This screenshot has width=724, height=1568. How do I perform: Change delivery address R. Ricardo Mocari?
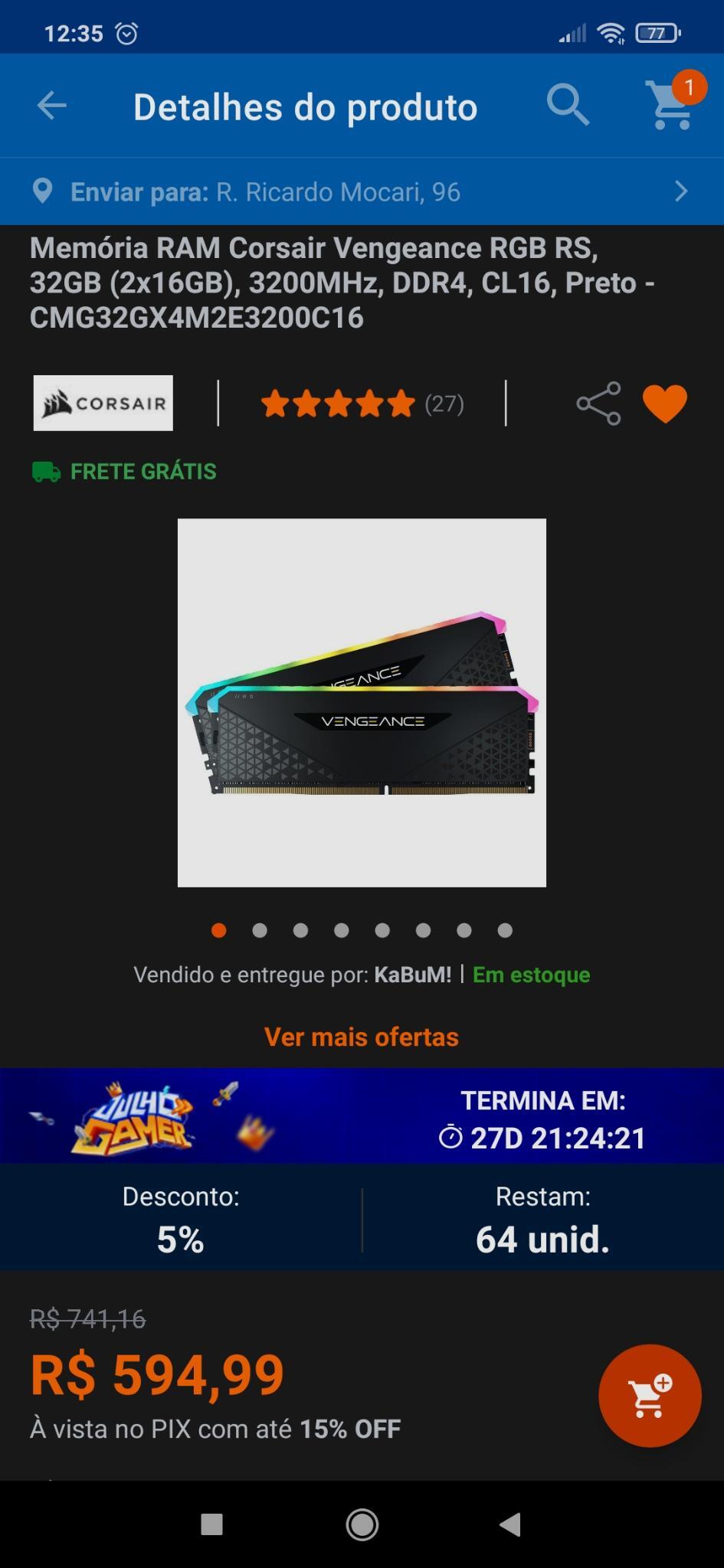point(362,191)
